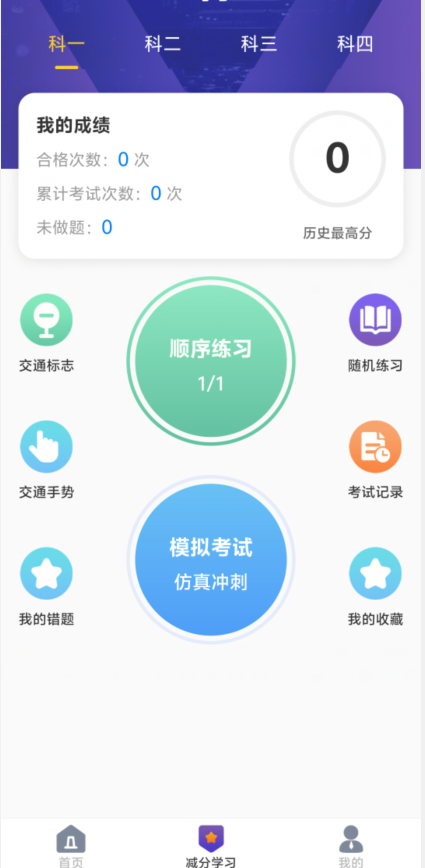Switch to the 我的 profile tab

(351, 845)
